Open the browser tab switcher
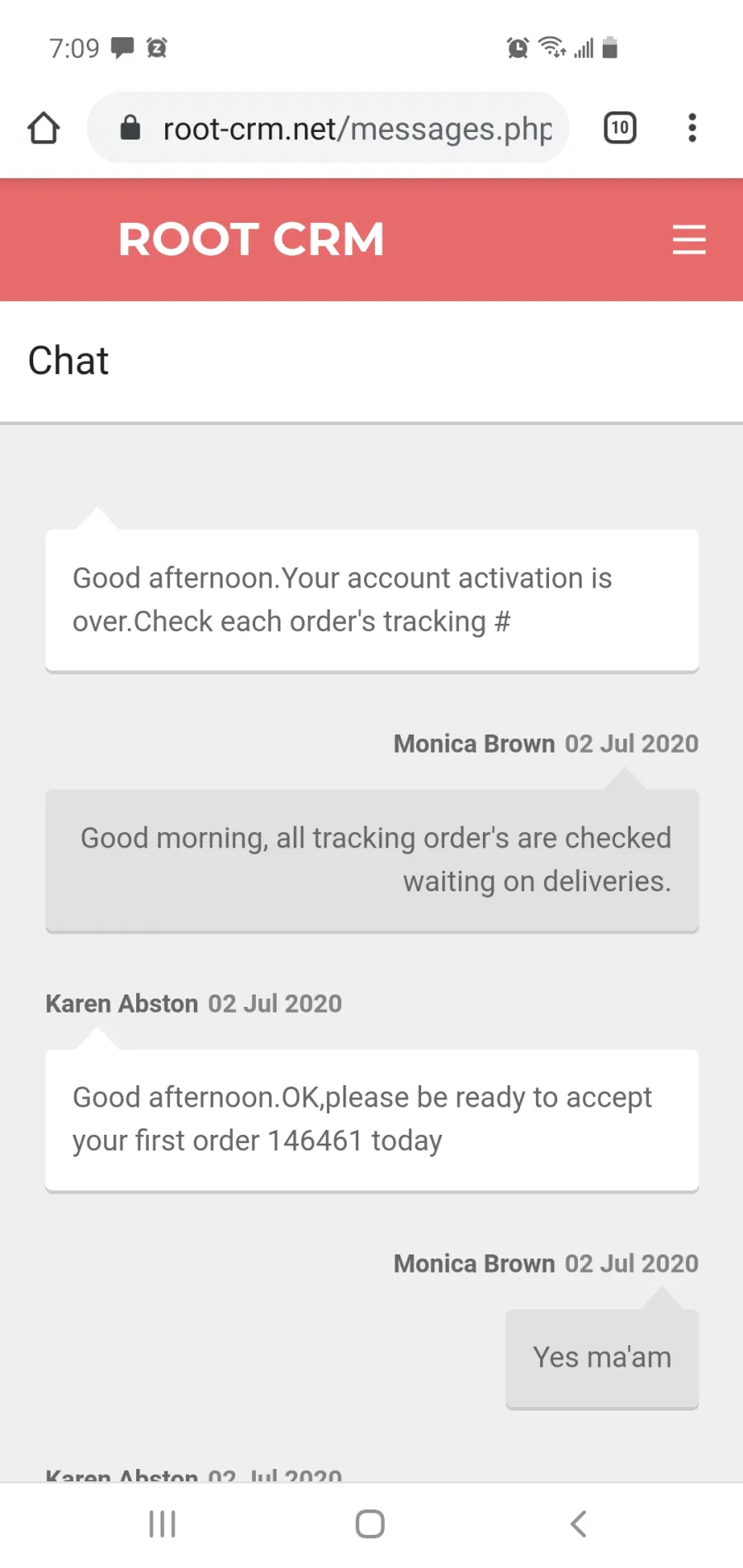The width and height of the screenshot is (743, 1568). click(620, 128)
